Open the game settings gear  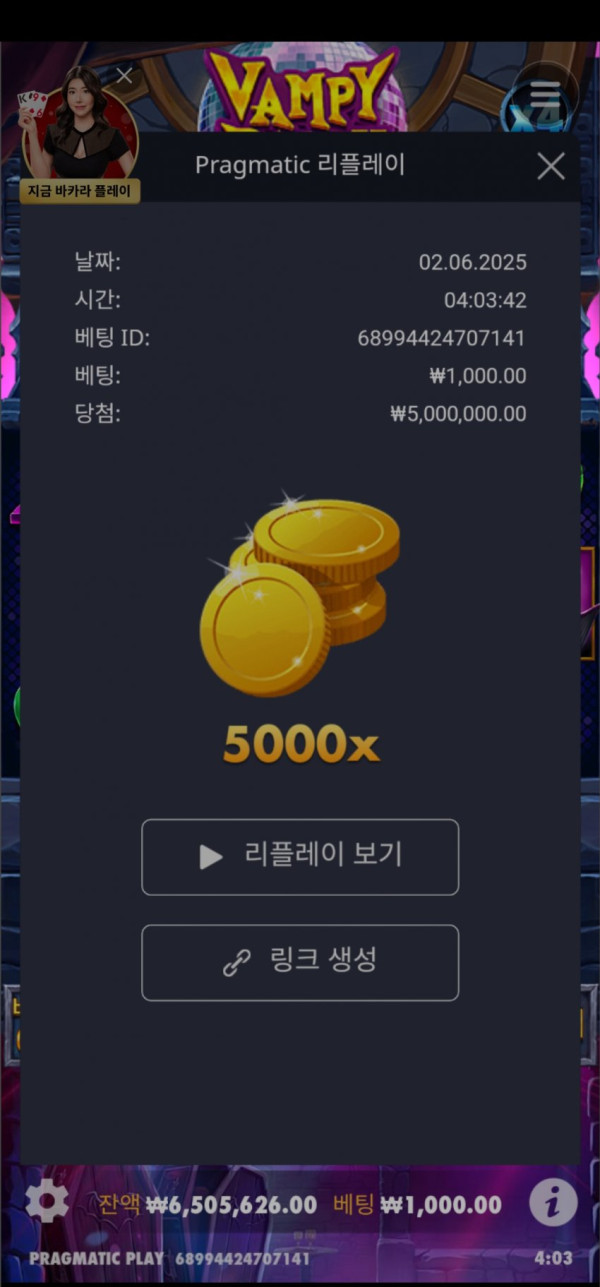coord(47,1202)
